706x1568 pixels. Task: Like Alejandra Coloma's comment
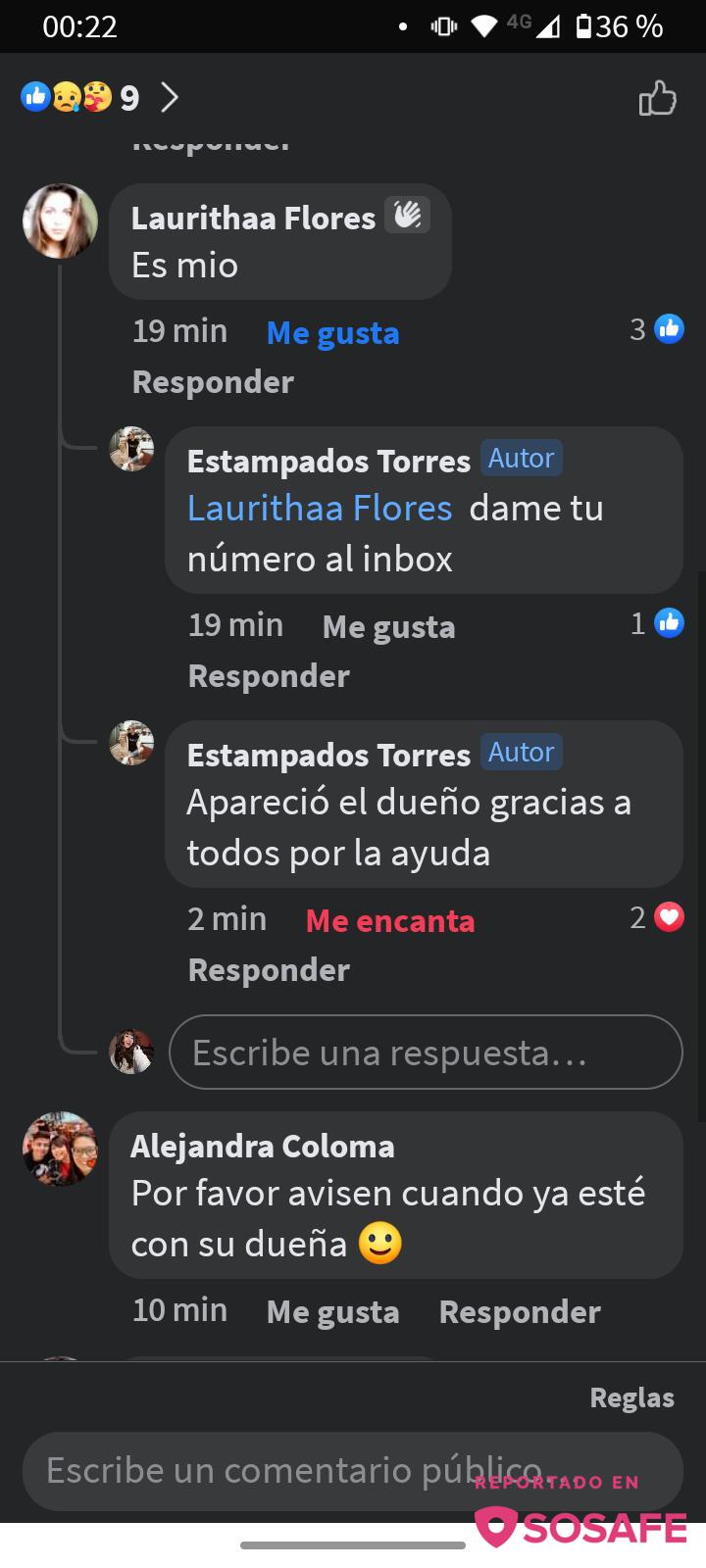click(x=332, y=1312)
